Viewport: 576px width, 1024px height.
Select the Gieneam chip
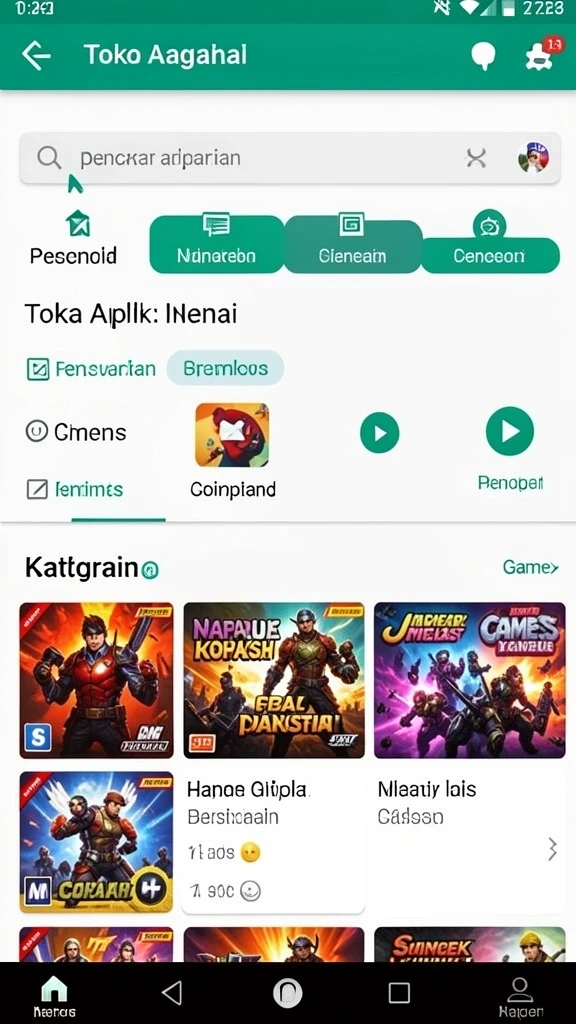click(x=353, y=245)
